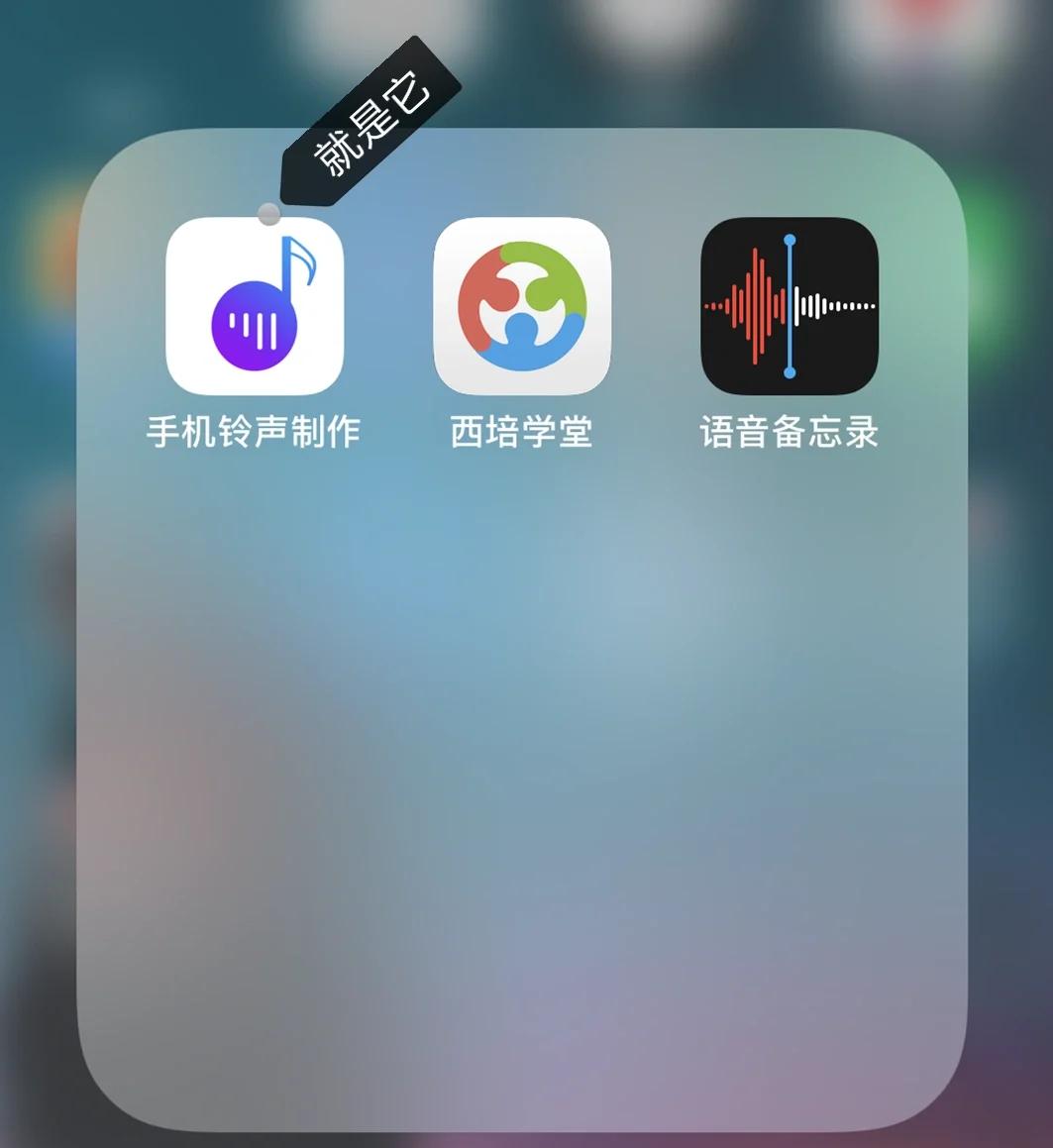This screenshot has width=1053, height=1148.
Task: Launch the 西培学堂 app
Action: click(x=522, y=307)
